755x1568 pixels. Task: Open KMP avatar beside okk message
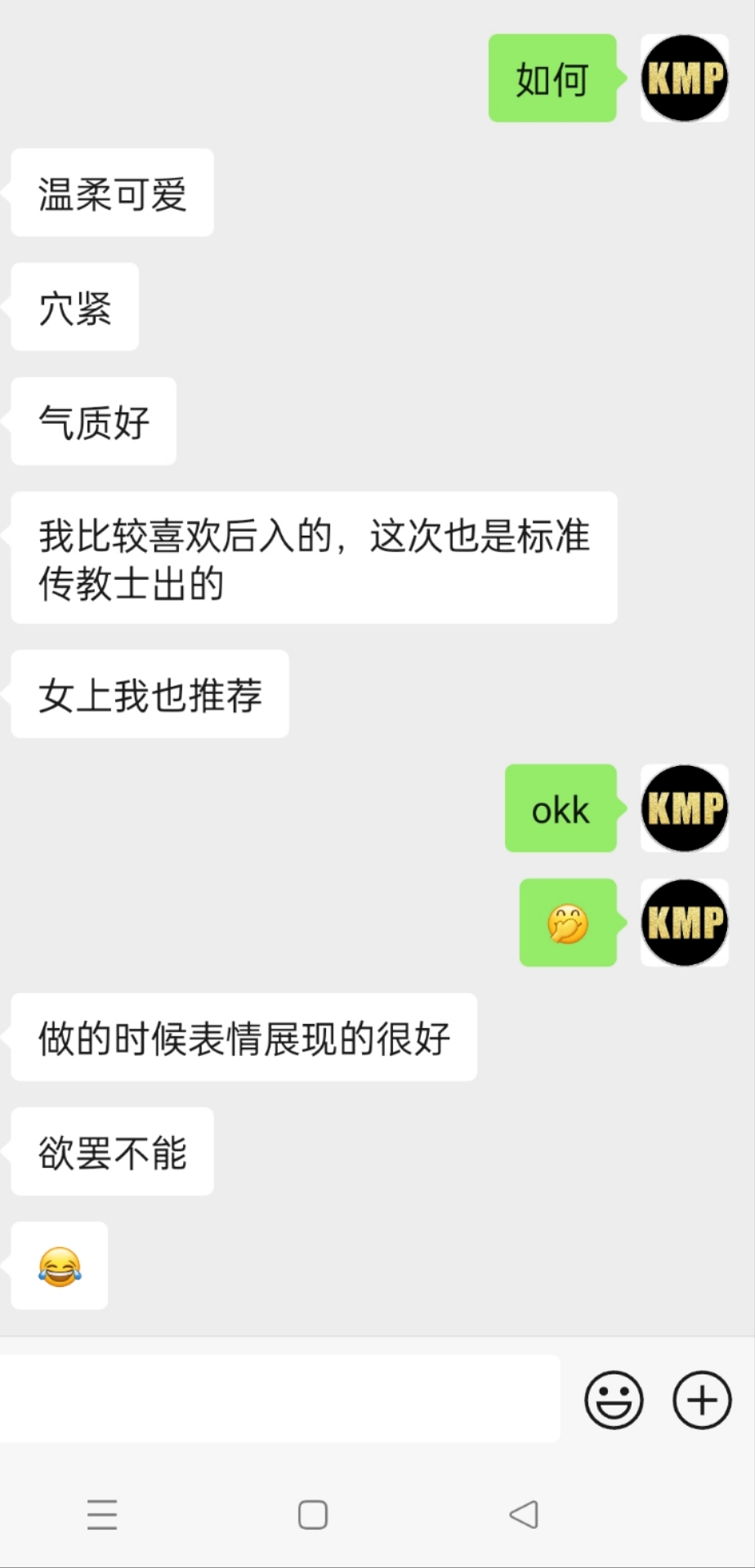click(684, 808)
